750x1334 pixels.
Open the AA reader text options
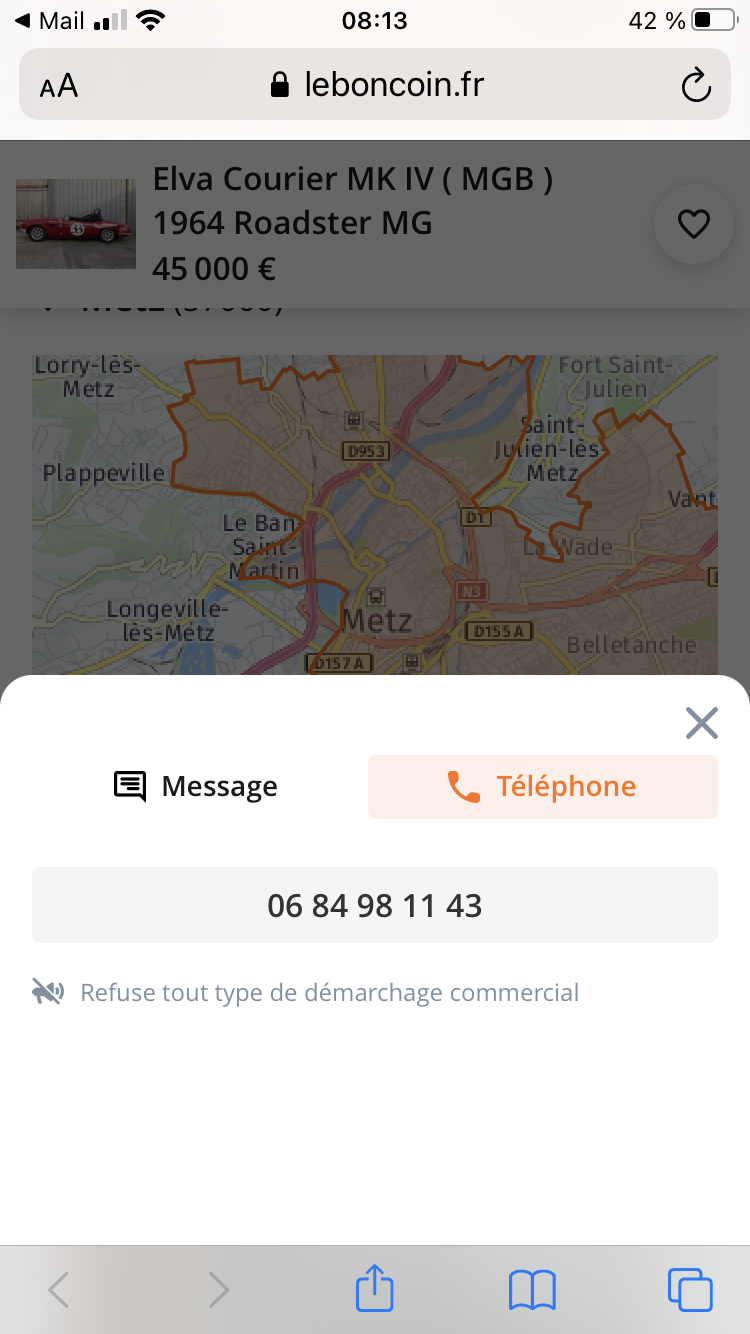(x=59, y=86)
